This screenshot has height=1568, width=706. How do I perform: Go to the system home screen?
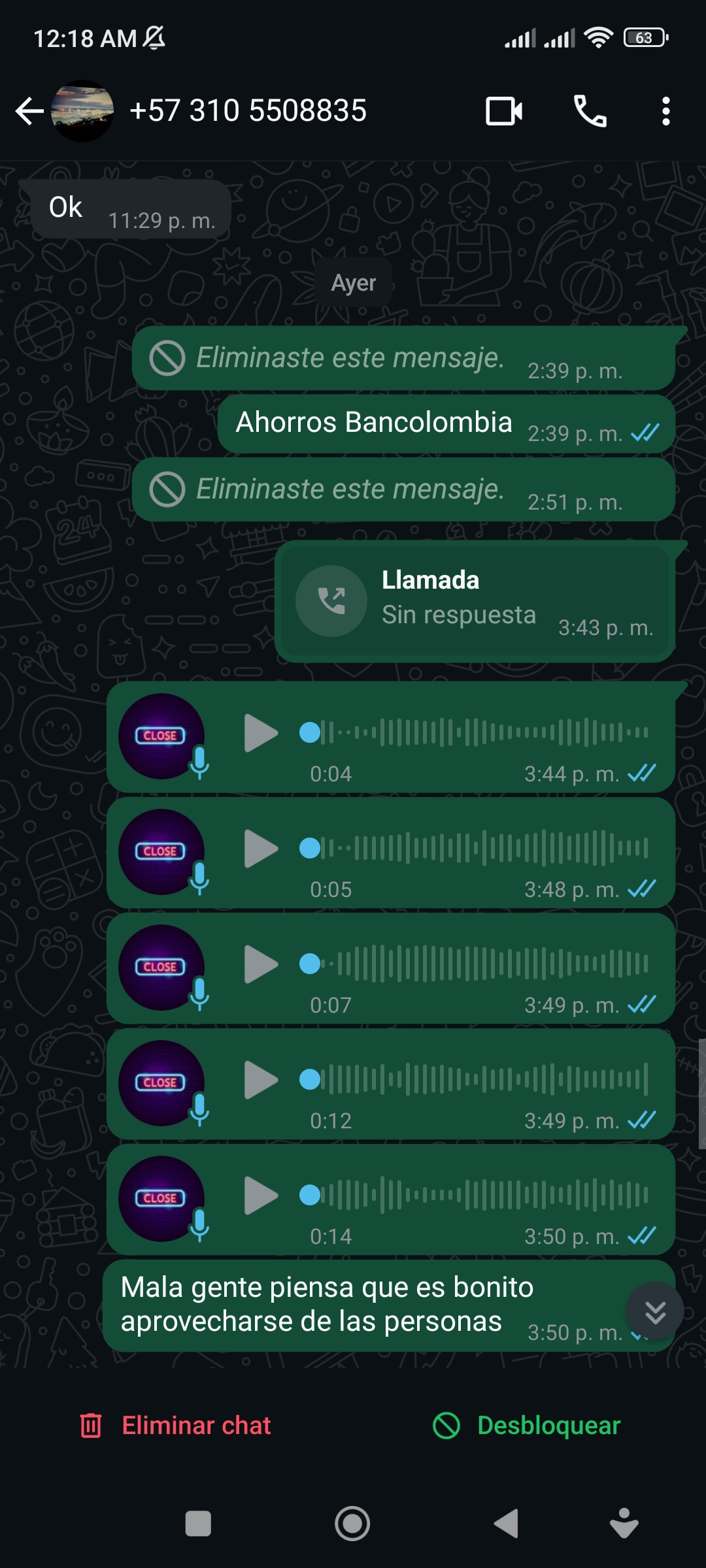click(352, 1524)
